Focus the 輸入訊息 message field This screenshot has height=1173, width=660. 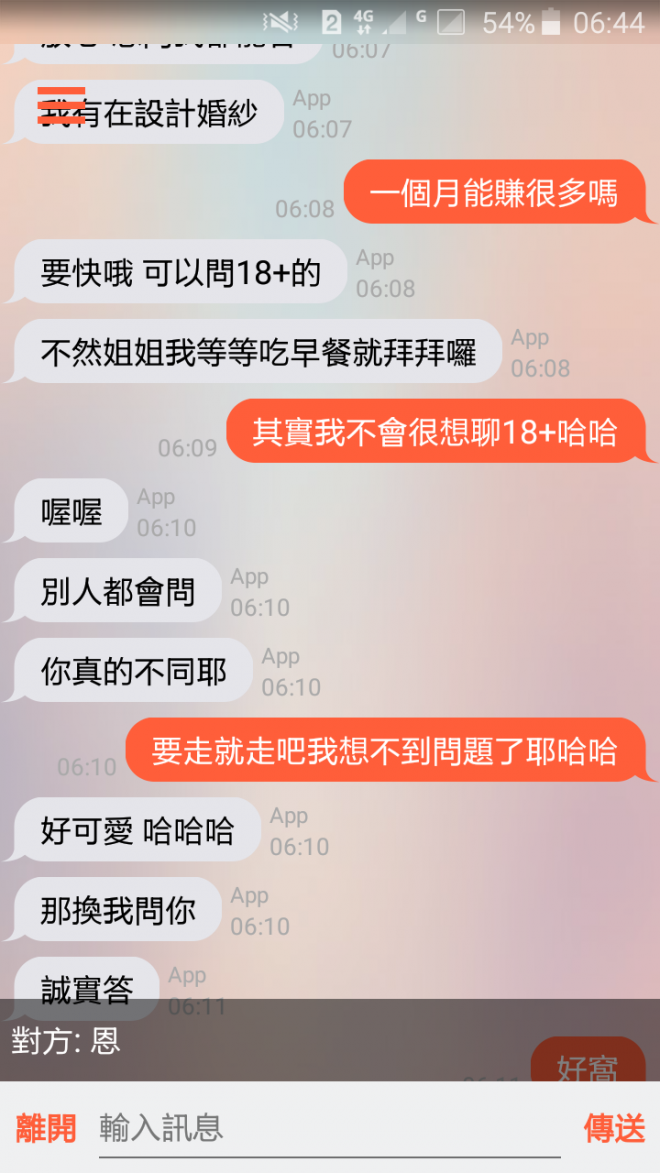click(x=330, y=1129)
